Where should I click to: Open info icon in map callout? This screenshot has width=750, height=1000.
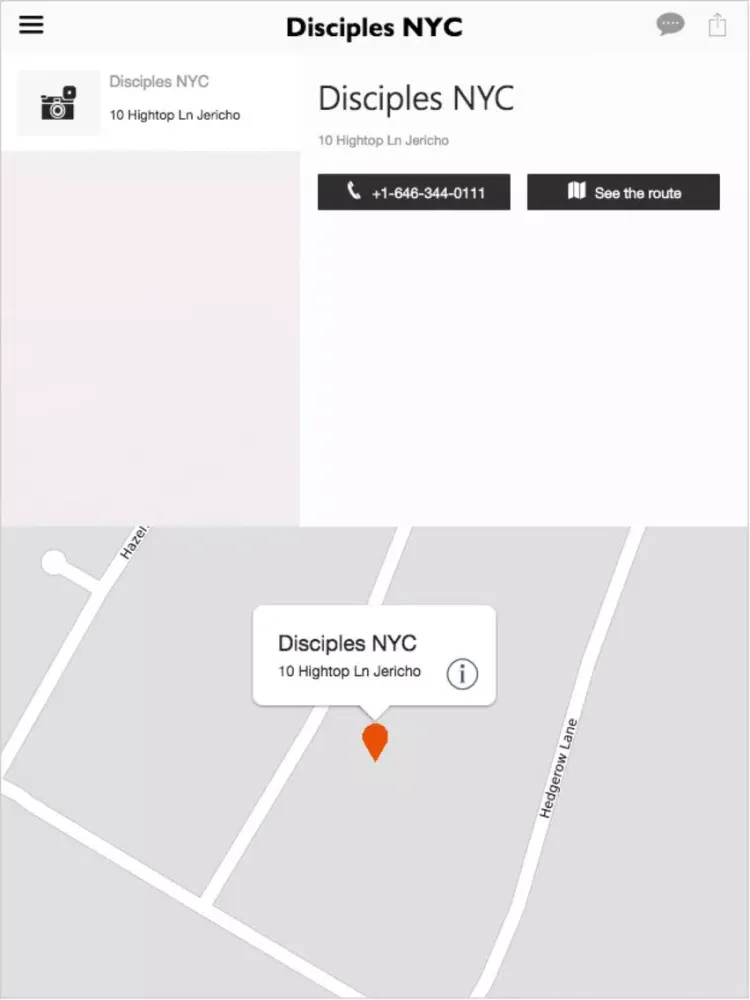462,674
